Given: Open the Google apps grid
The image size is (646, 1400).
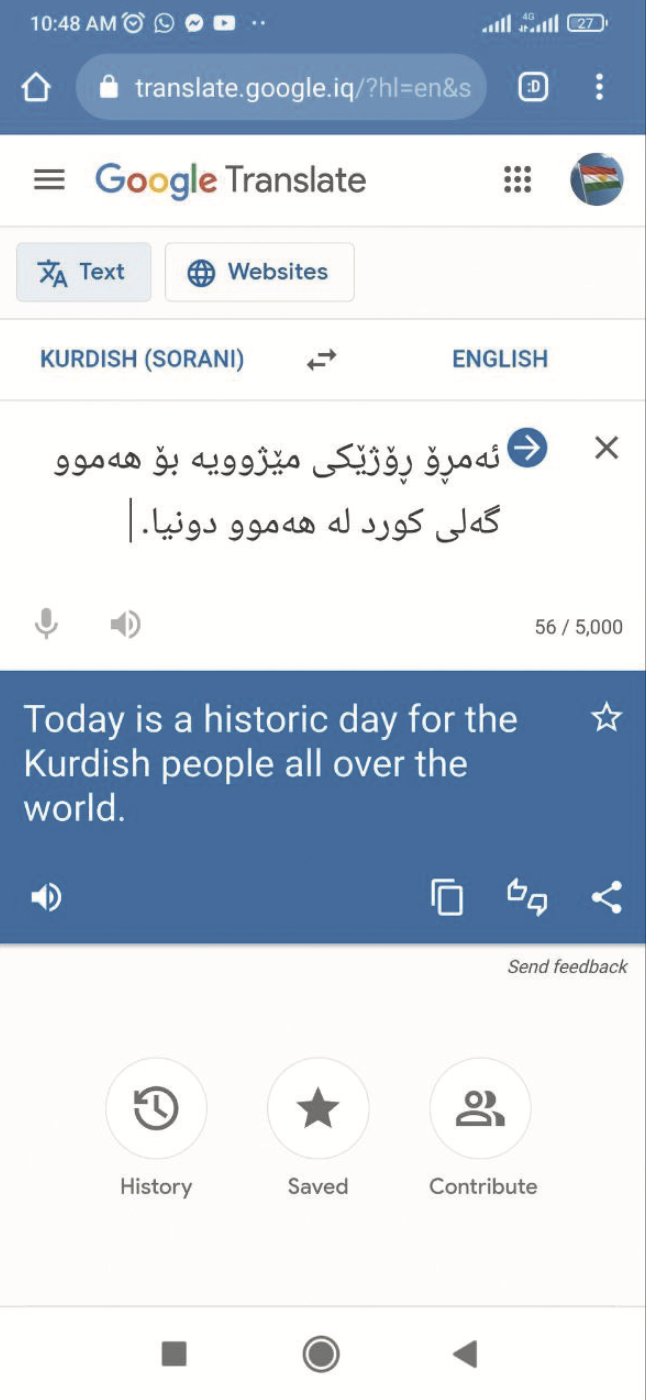Looking at the screenshot, I should pyautogui.click(x=517, y=180).
